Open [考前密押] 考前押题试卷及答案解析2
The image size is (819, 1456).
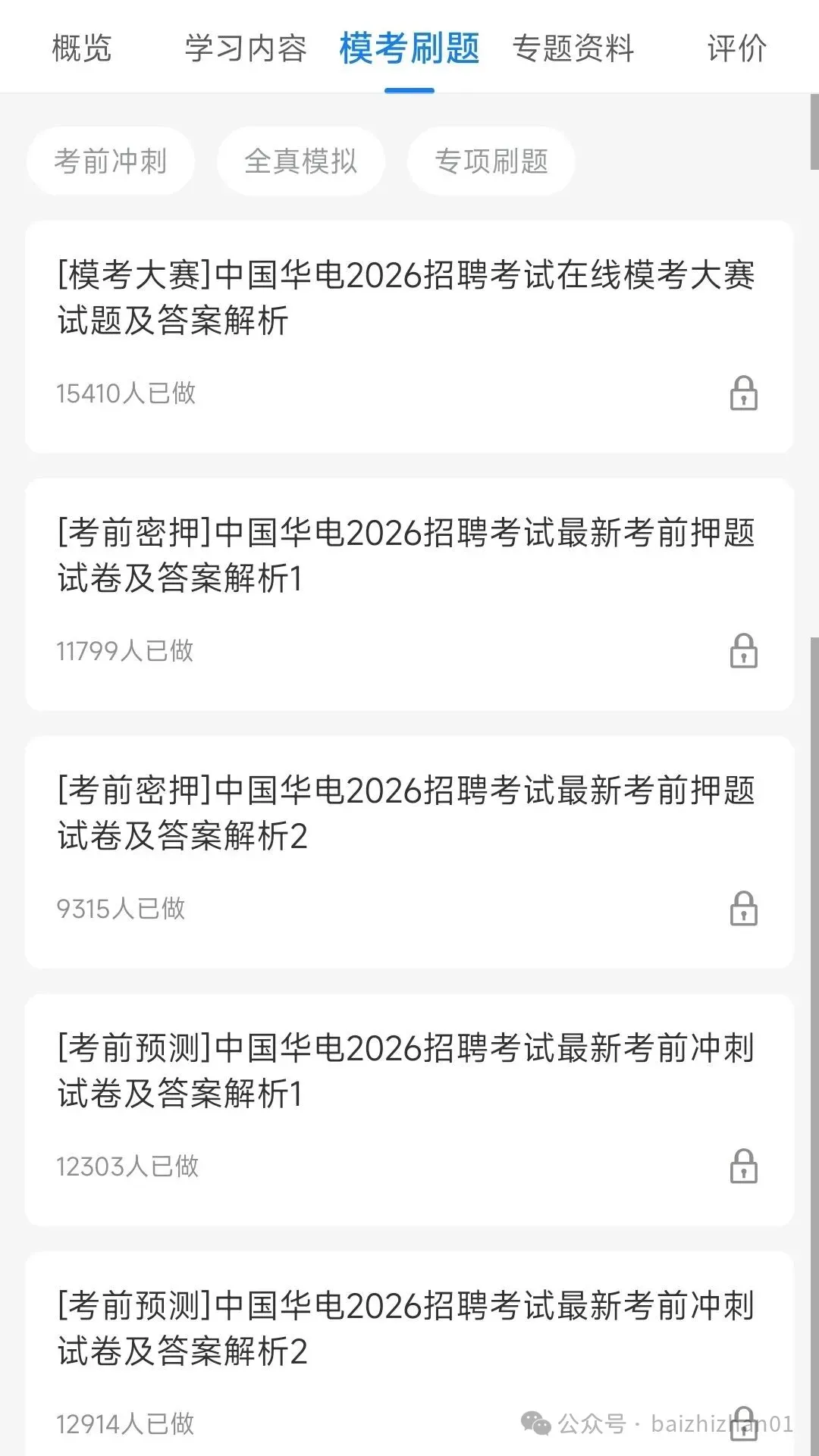click(409, 853)
